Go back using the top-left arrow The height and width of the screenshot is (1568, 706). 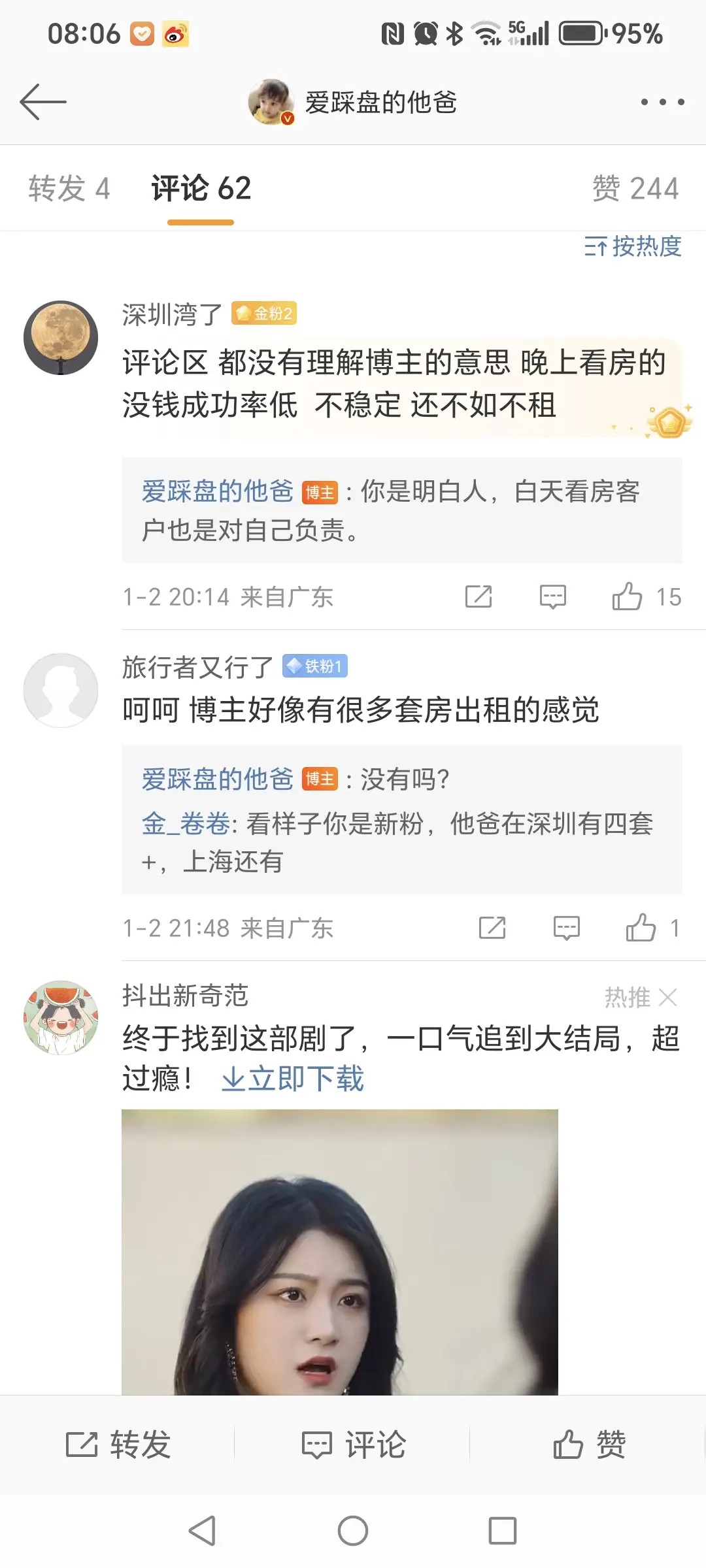click(43, 102)
